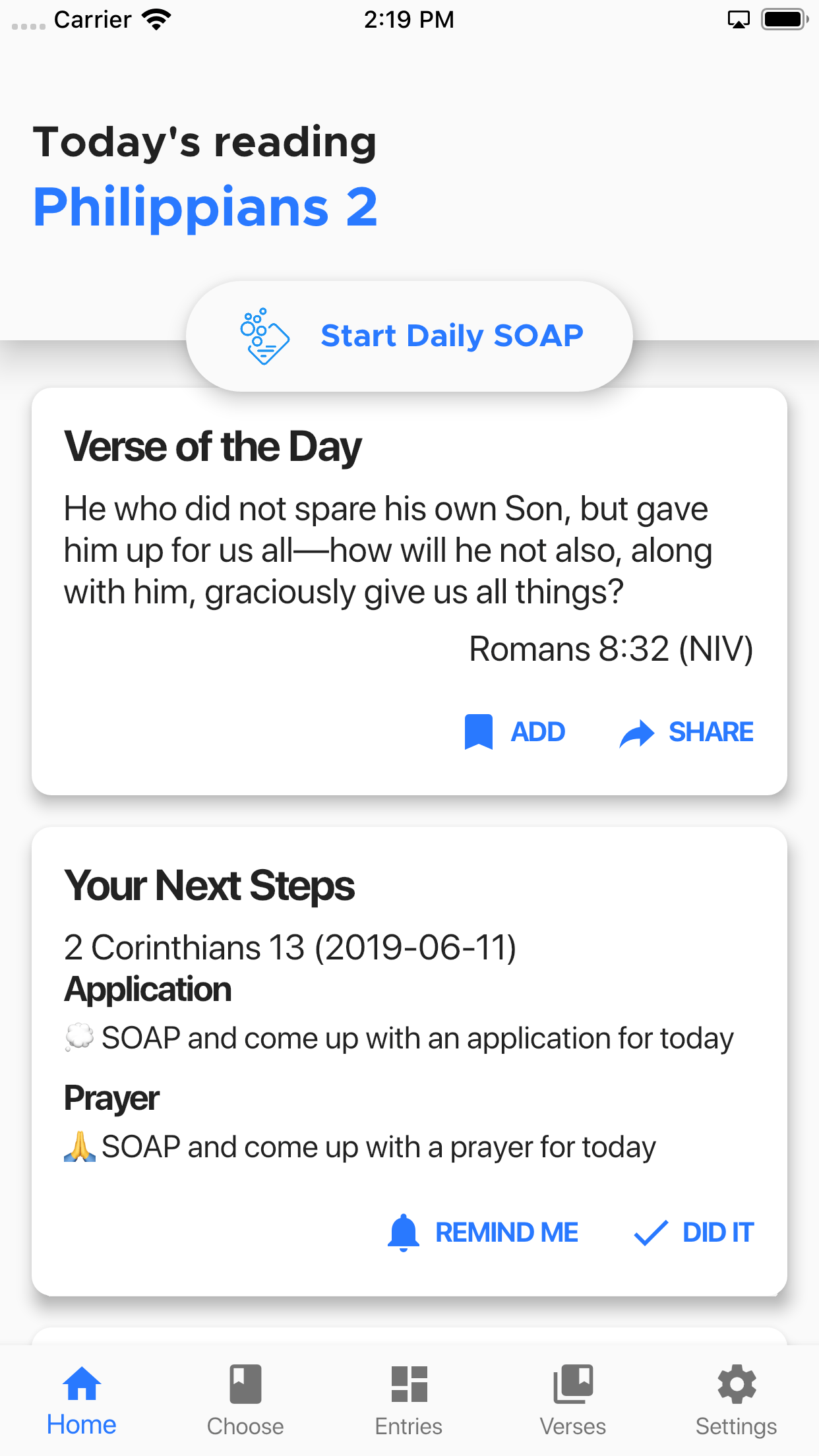Switch to the Choose tab
819x1456 pixels.
[245, 1399]
